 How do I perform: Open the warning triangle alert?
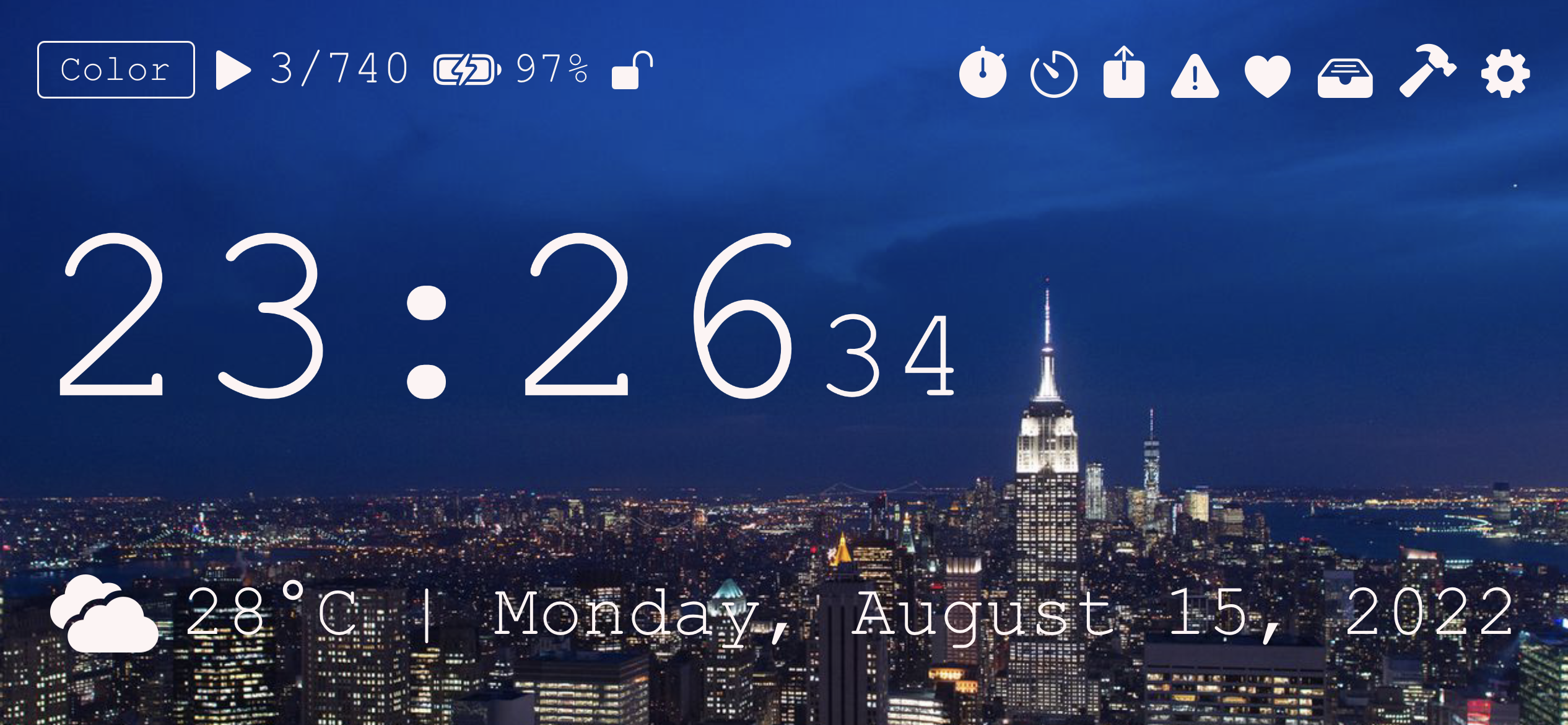1195,77
